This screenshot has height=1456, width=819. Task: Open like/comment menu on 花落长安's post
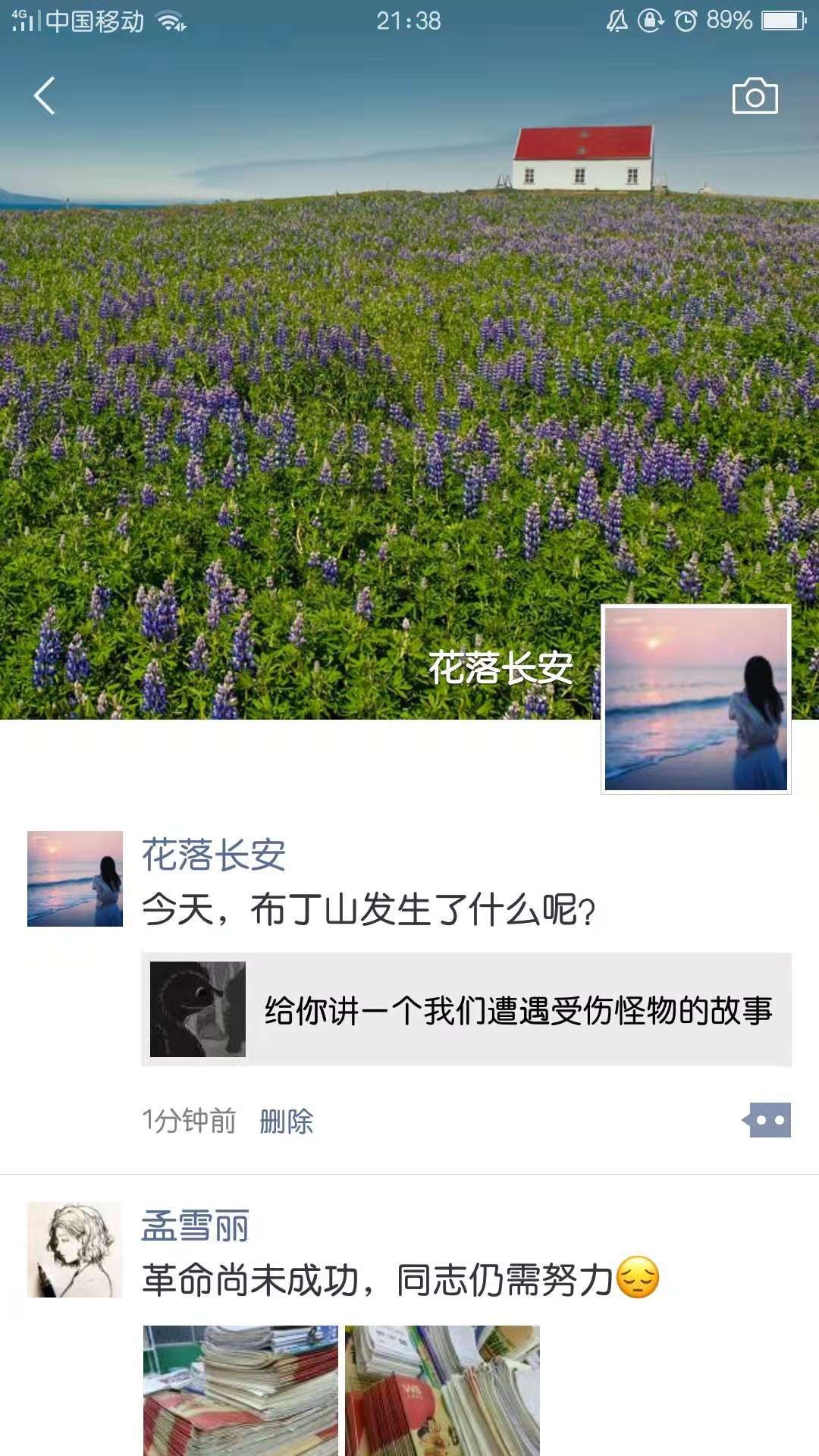(x=767, y=1120)
